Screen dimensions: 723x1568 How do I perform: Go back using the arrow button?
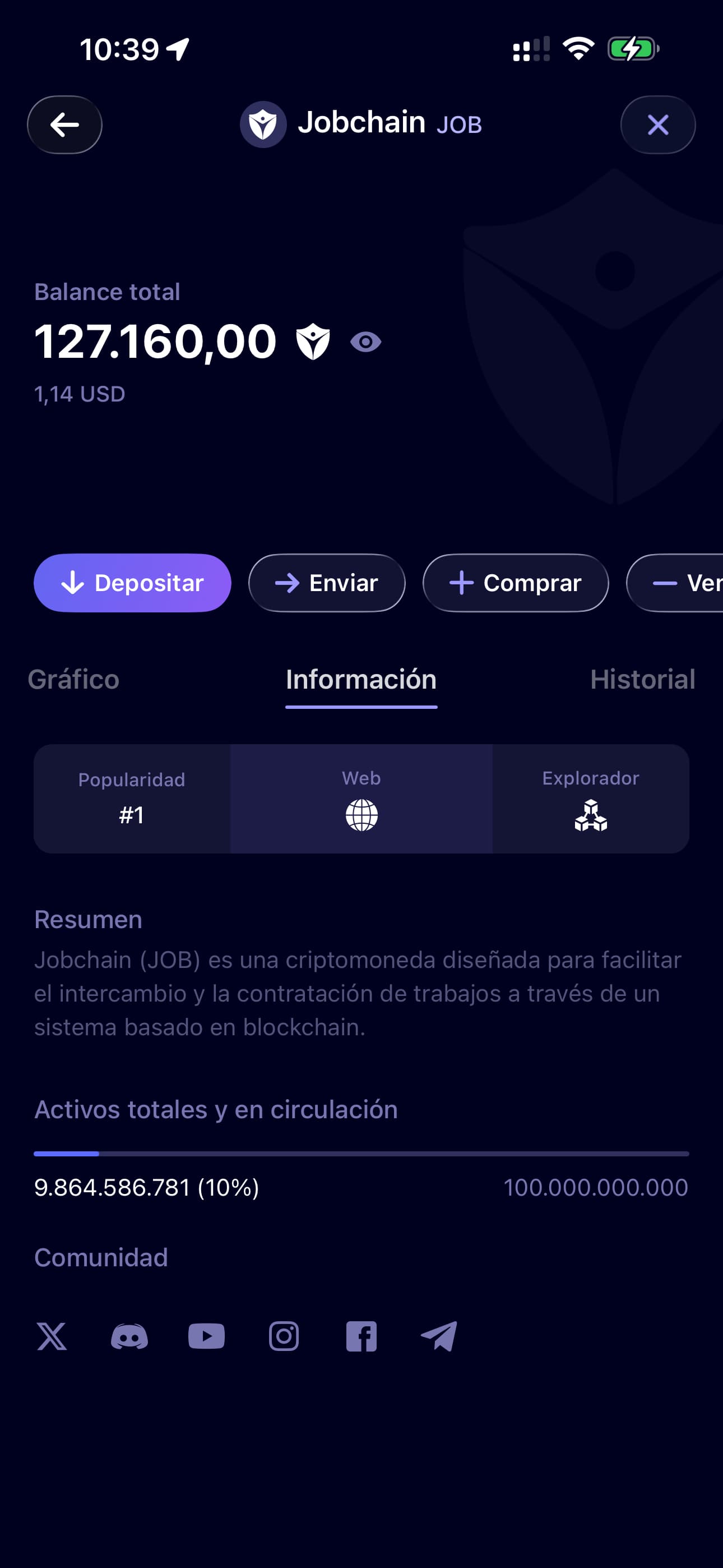64,125
